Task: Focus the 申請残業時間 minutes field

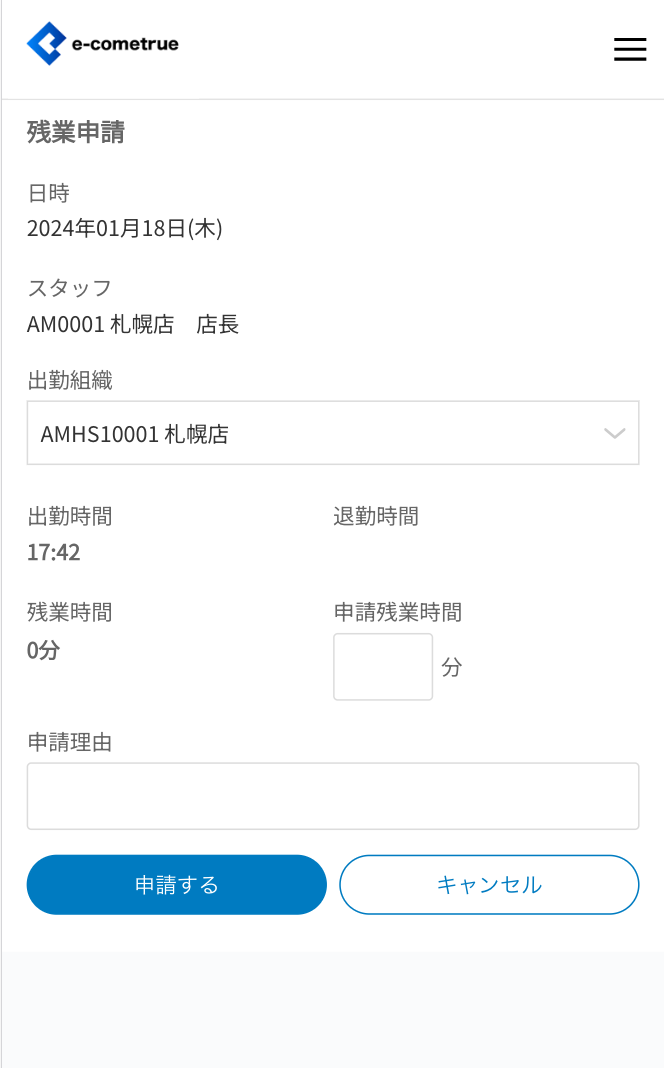Action: click(383, 666)
